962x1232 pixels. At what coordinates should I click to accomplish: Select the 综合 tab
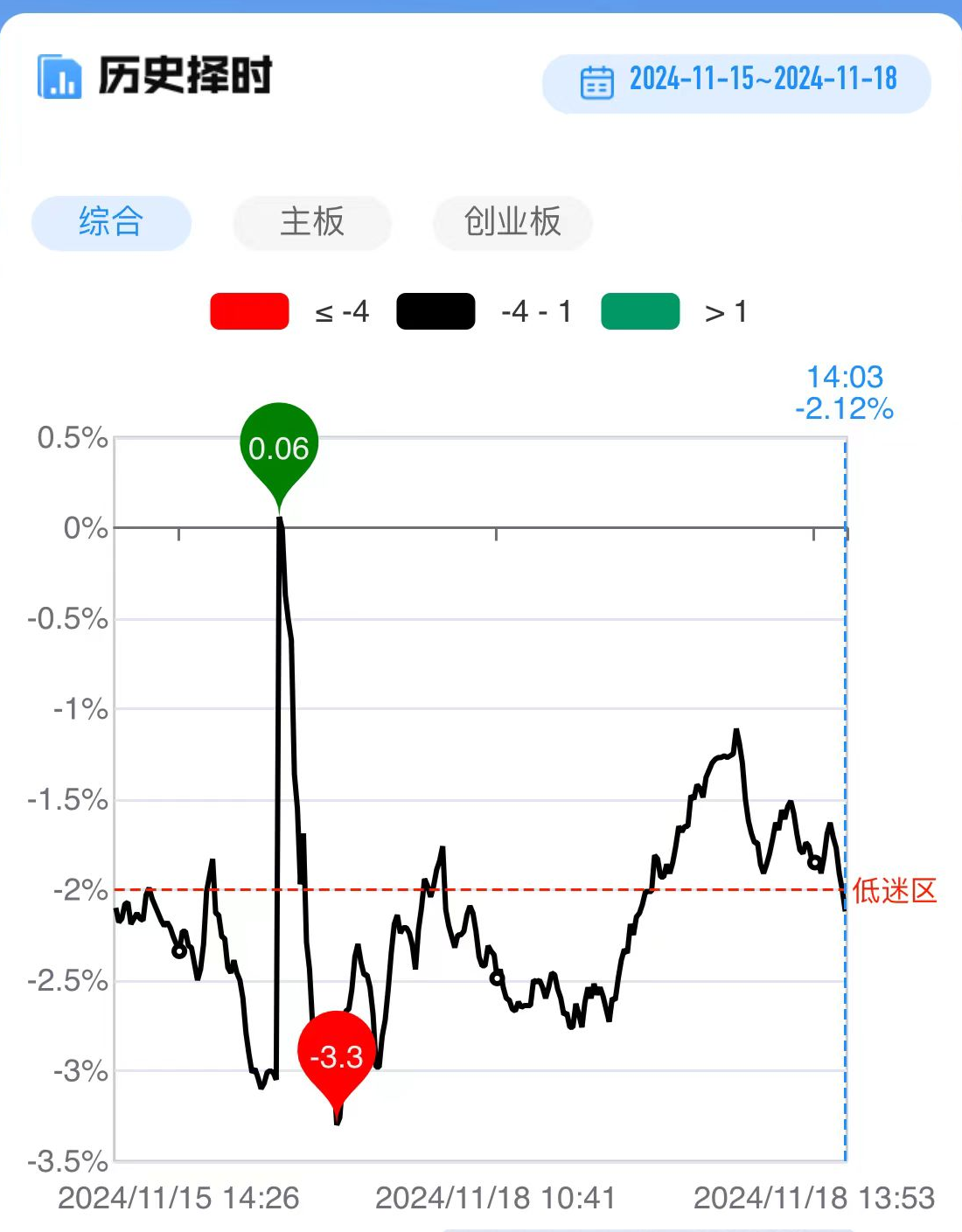click(111, 222)
